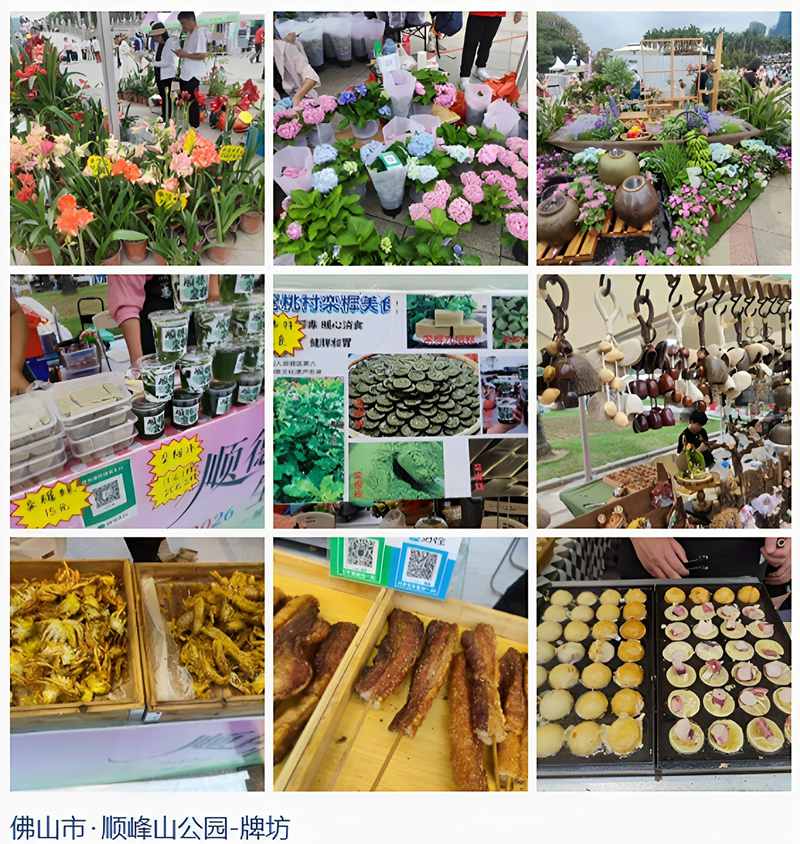View the griddle cakes on grill photo
The width and height of the screenshot is (800, 844).
(x=663, y=664)
